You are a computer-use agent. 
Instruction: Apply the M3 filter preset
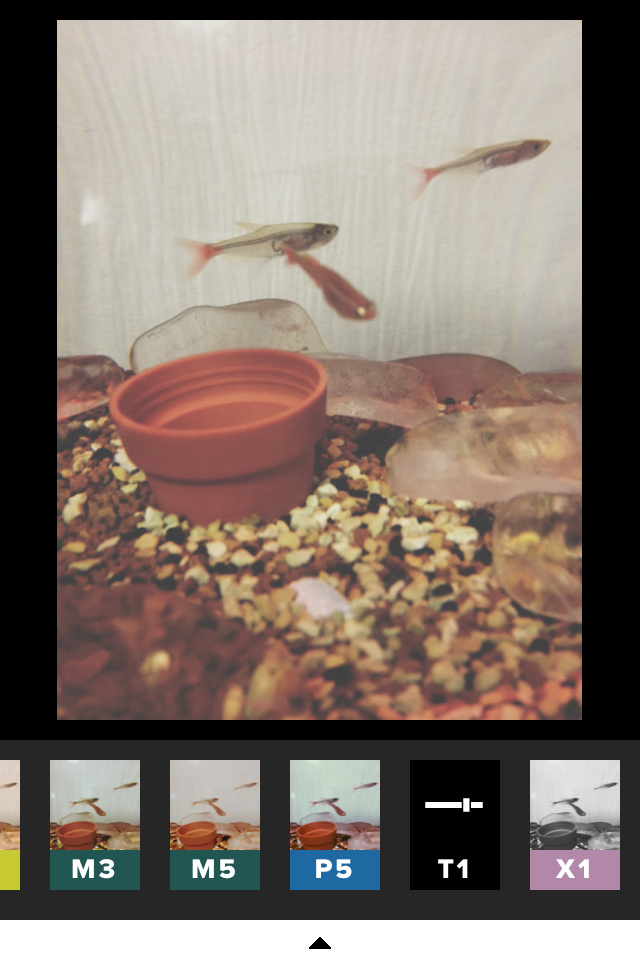coord(95,824)
